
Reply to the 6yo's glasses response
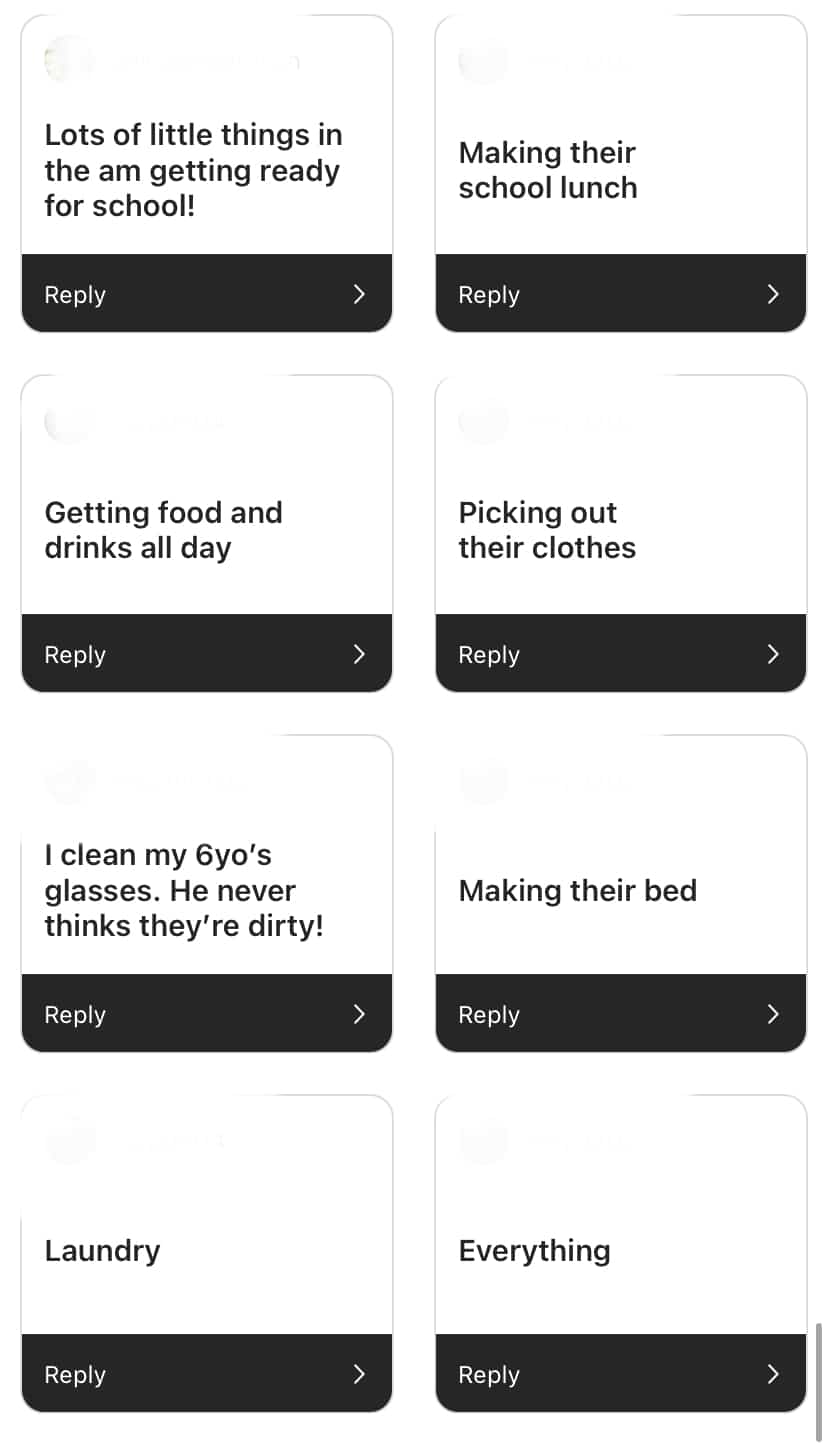point(206,1014)
